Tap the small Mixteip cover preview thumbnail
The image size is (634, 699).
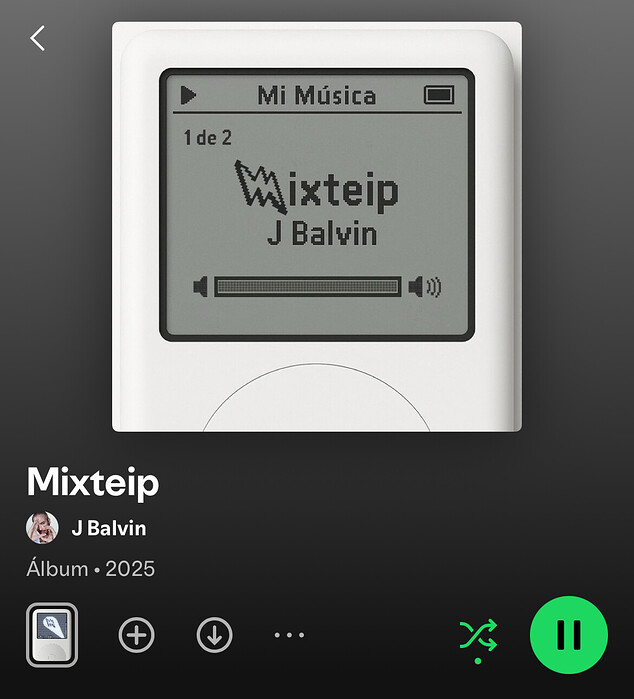pyautogui.click(x=52, y=635)
